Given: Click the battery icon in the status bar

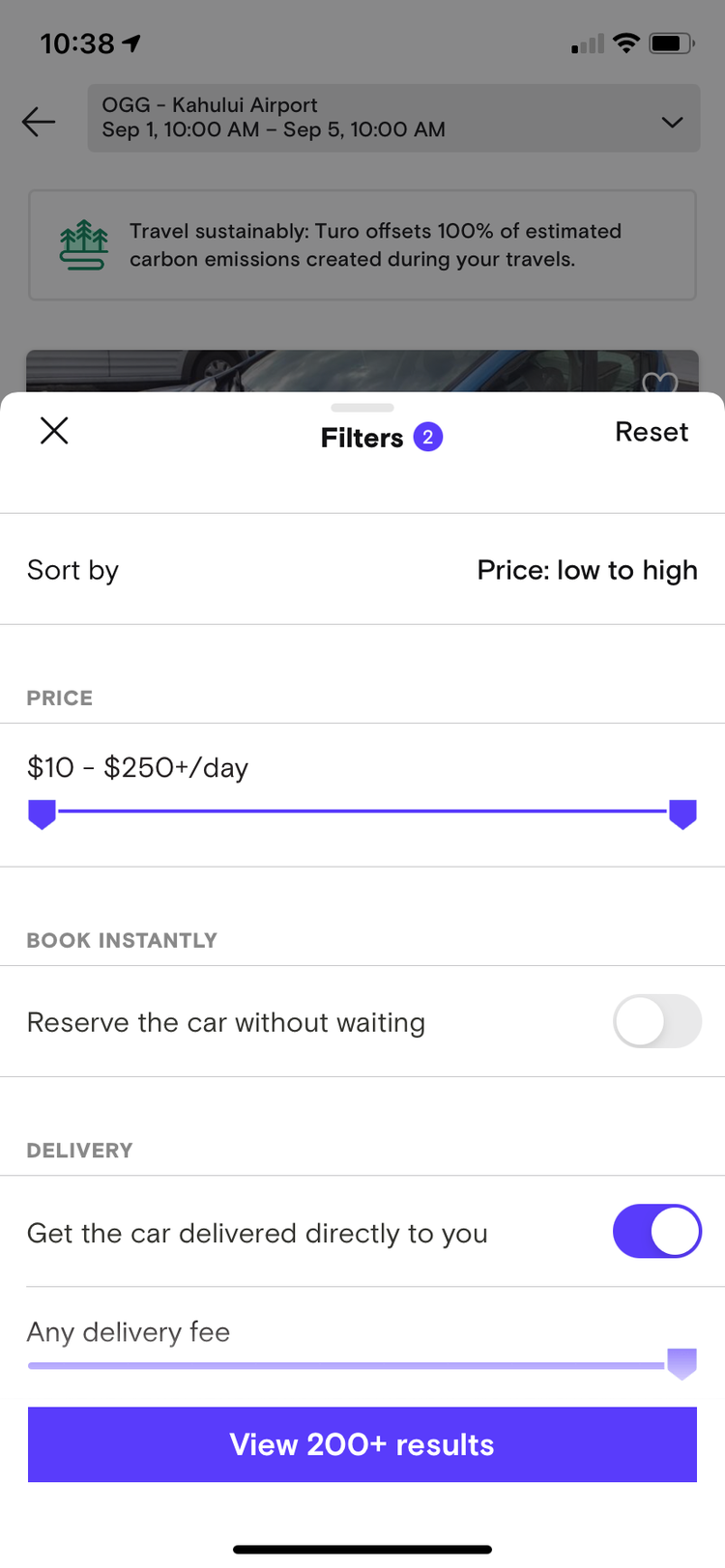Looking at the screenshot, I should 669,42.
